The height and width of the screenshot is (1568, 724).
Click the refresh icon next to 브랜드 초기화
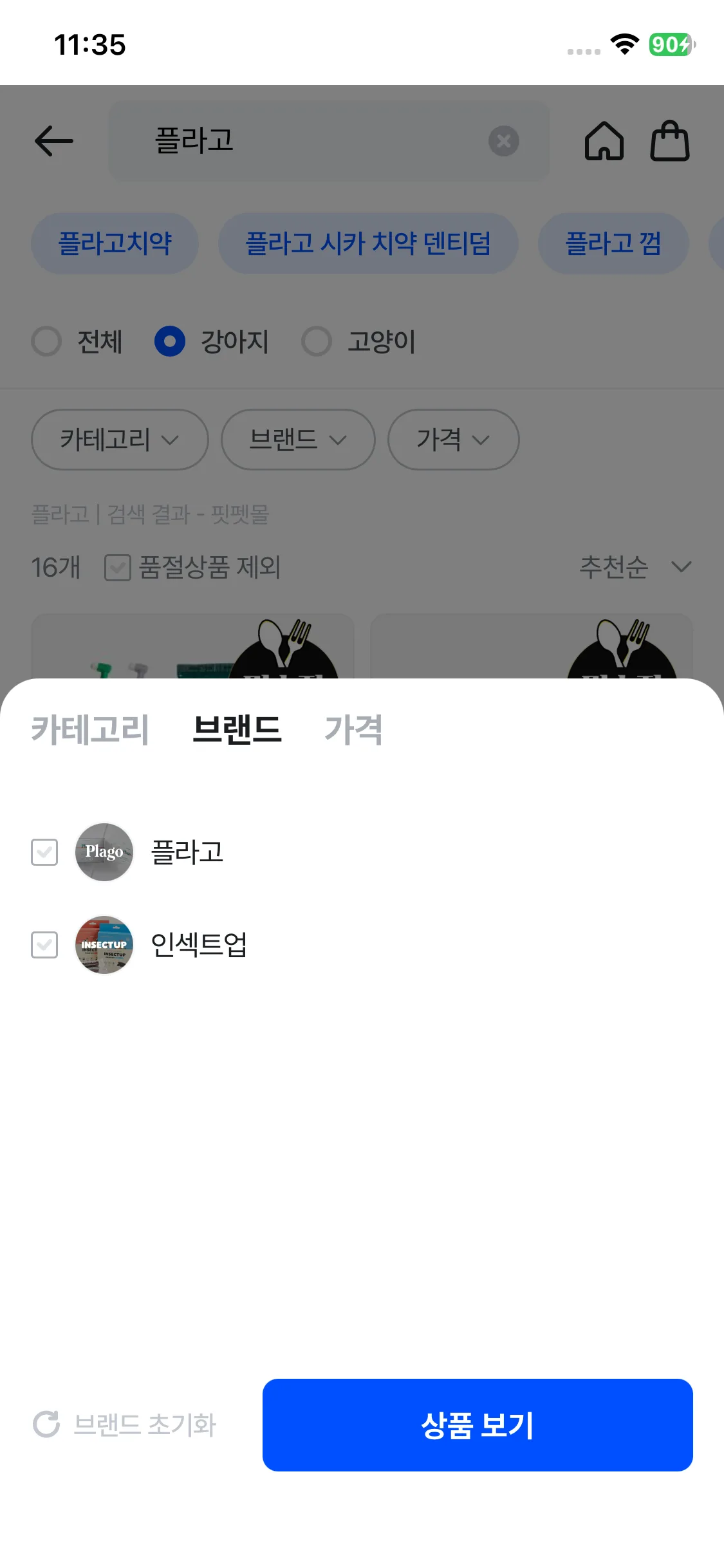tap(46, 1423)
